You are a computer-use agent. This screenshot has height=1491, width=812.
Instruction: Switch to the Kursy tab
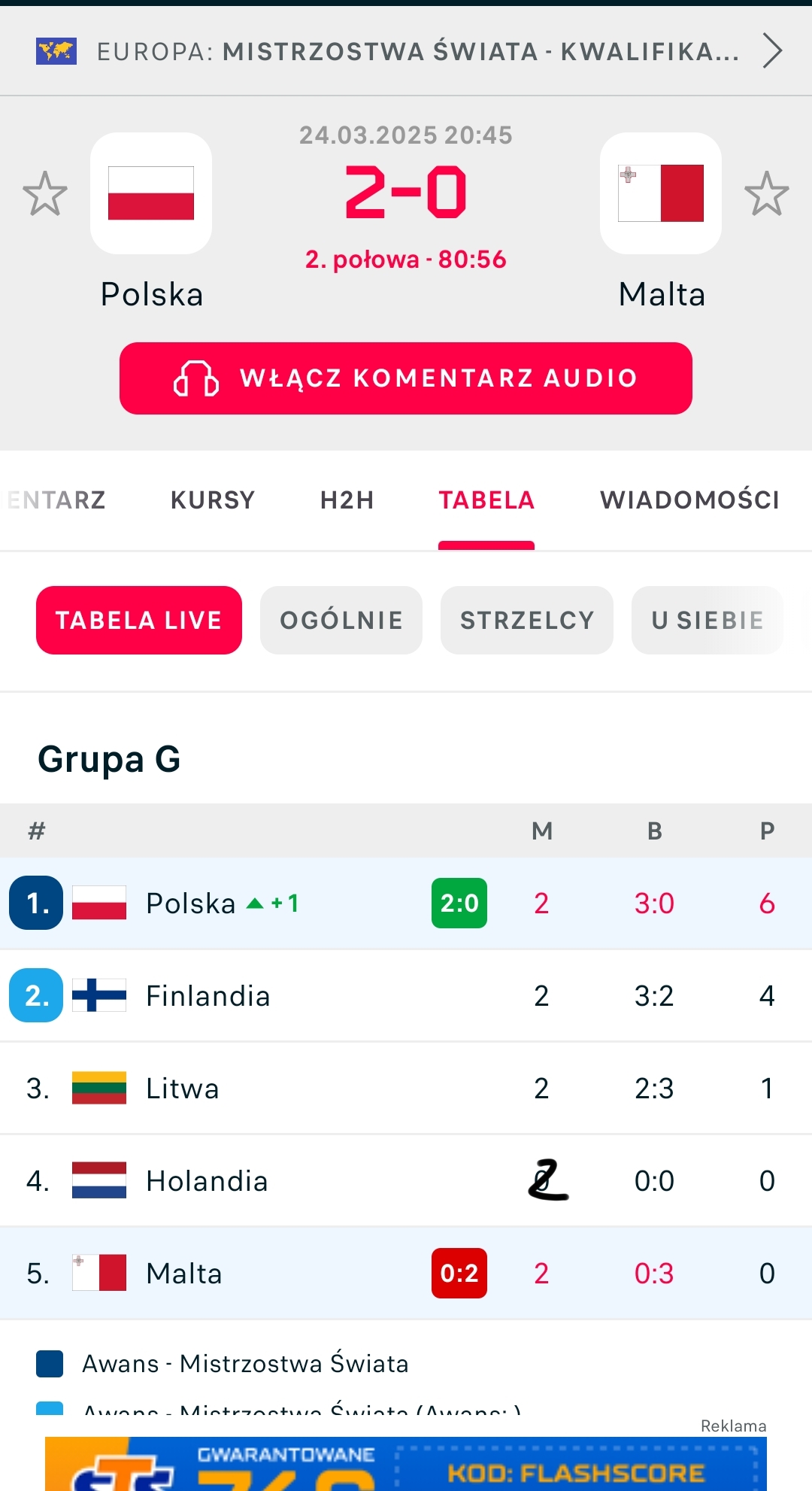click(213, 500)
